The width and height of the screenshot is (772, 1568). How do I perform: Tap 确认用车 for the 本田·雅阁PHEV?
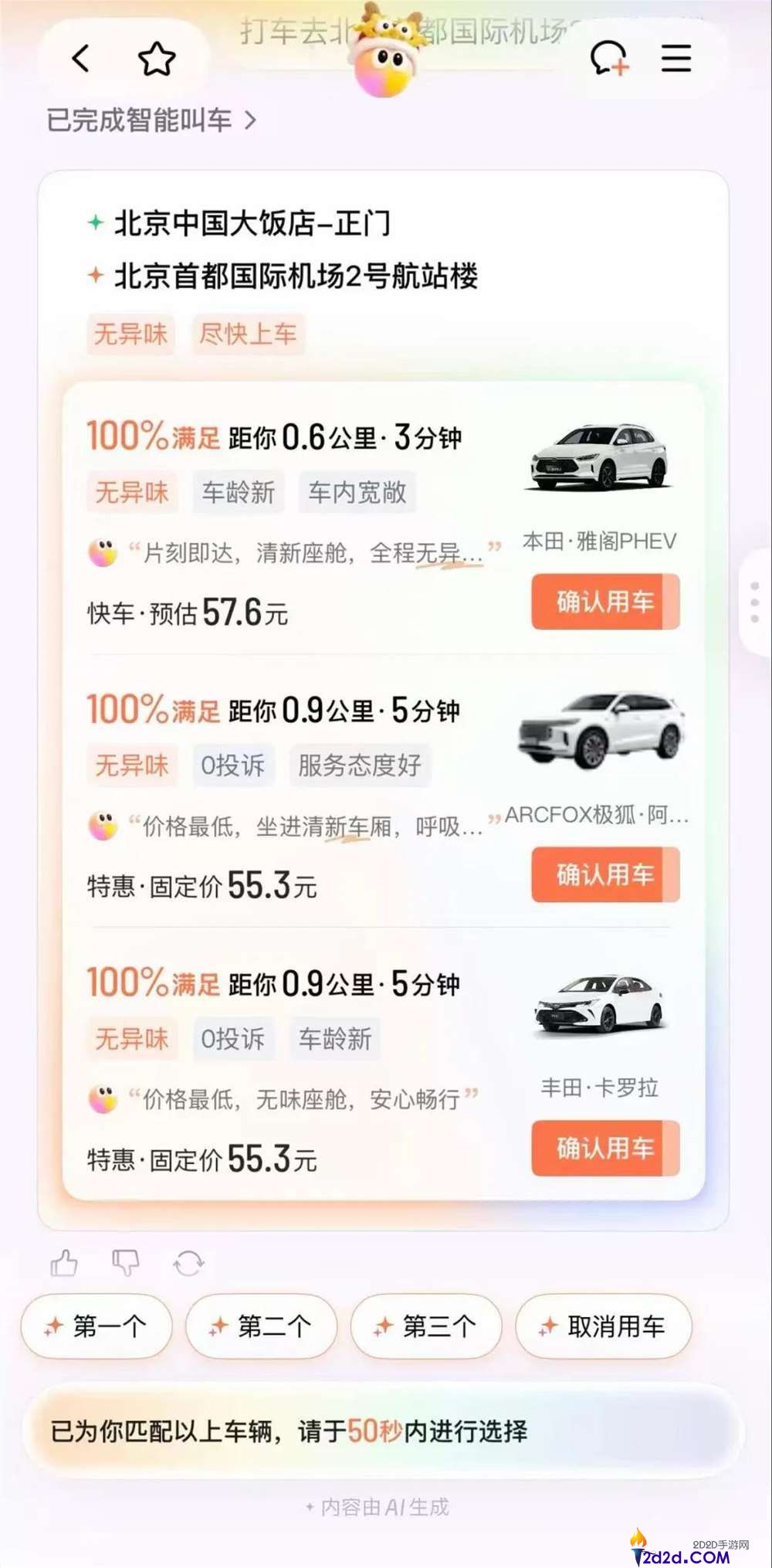604,602
